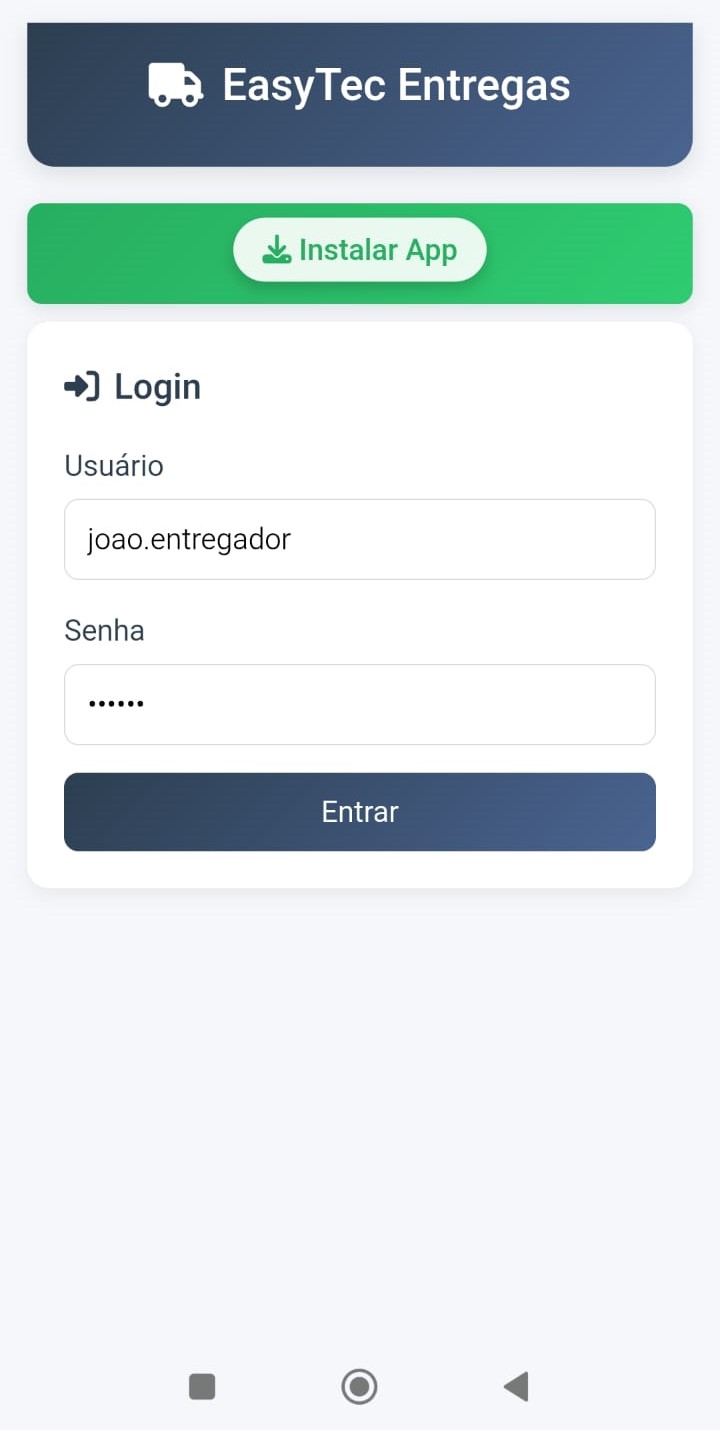Tap the Android back triangle icon
This screenshot has height=1430, width=720.
click(x=516, y=1386)
